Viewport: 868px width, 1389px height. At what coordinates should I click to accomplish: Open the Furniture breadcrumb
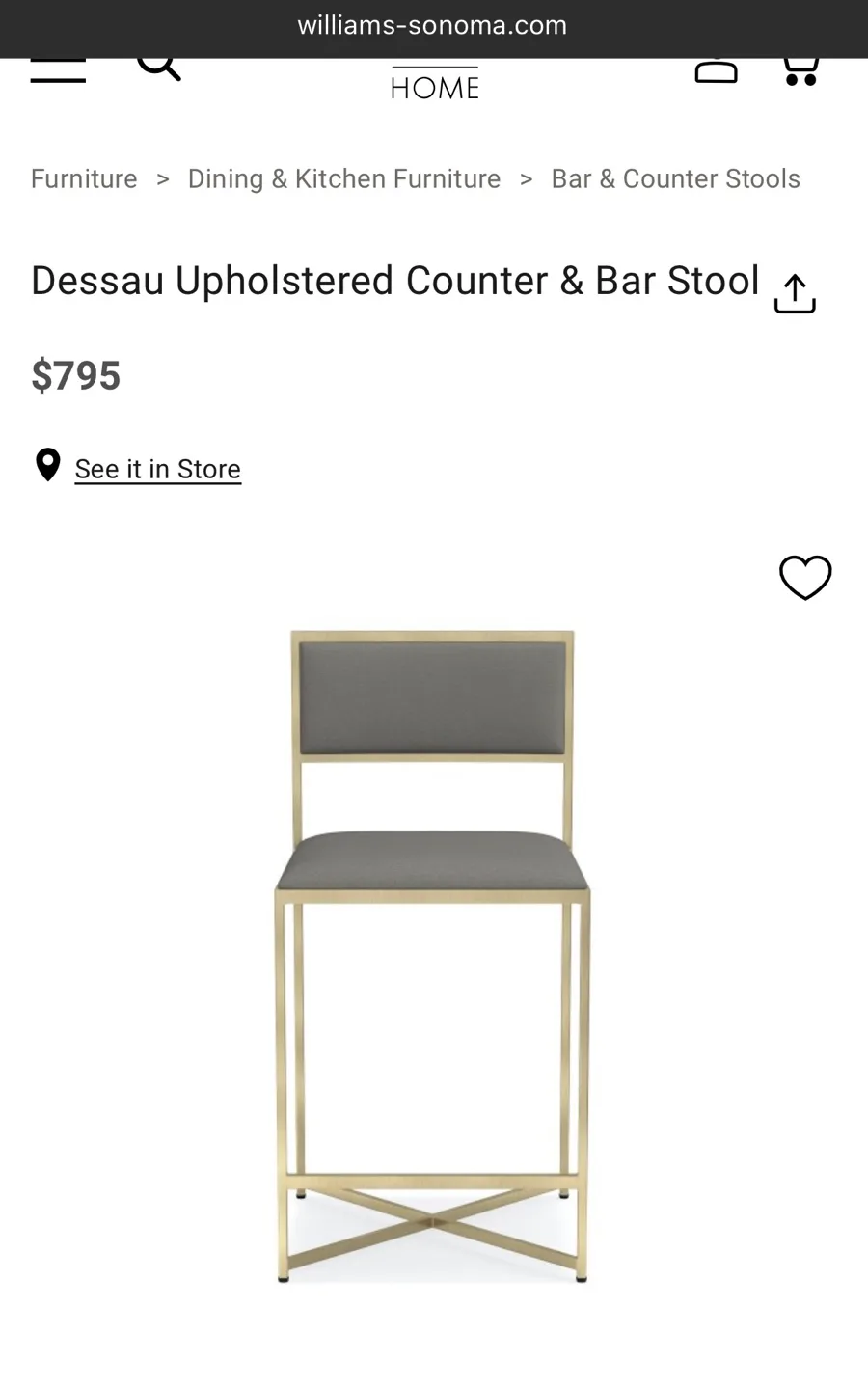[84, 178]
